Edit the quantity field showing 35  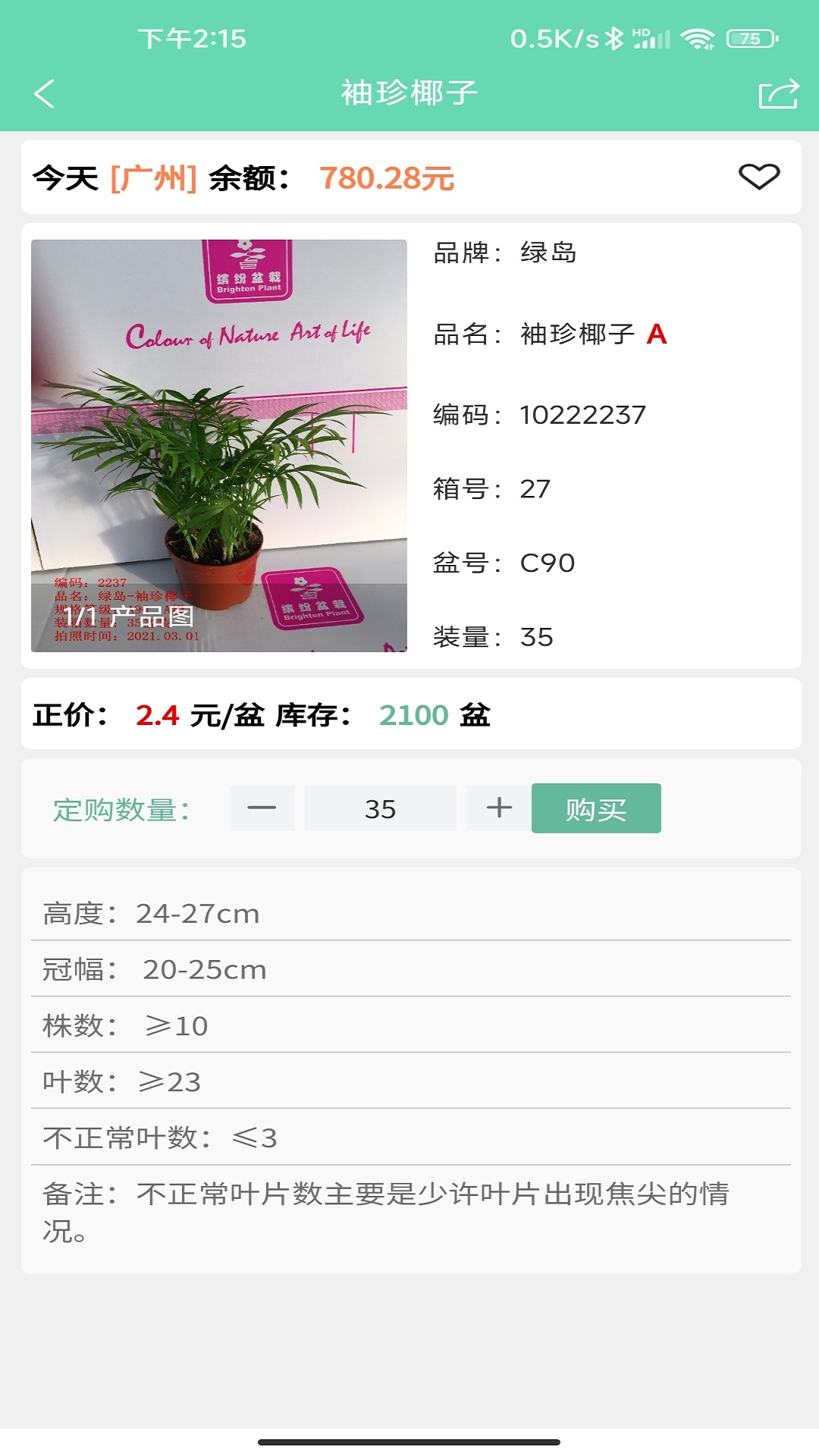point(380,808)
